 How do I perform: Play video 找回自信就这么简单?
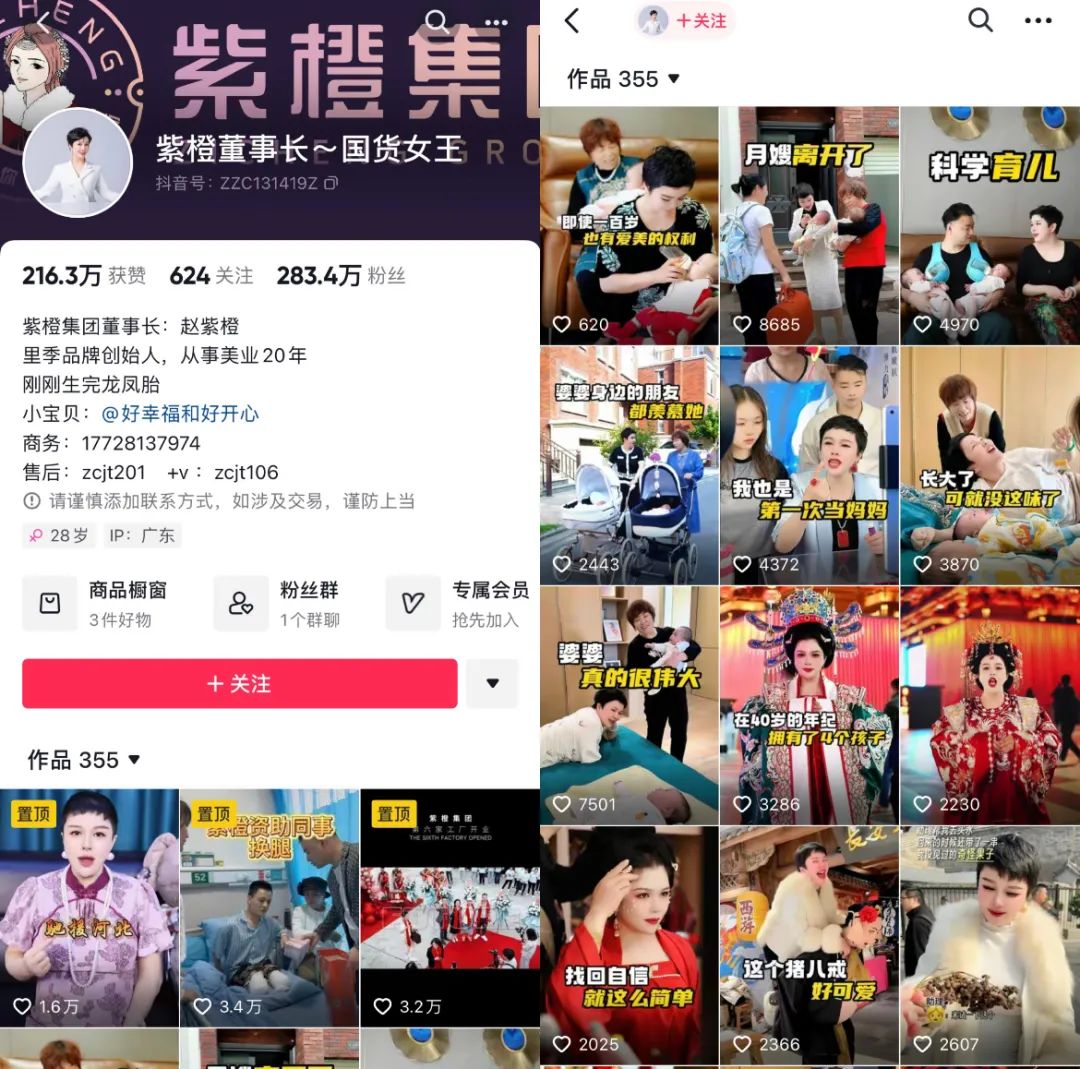[629, 945]
